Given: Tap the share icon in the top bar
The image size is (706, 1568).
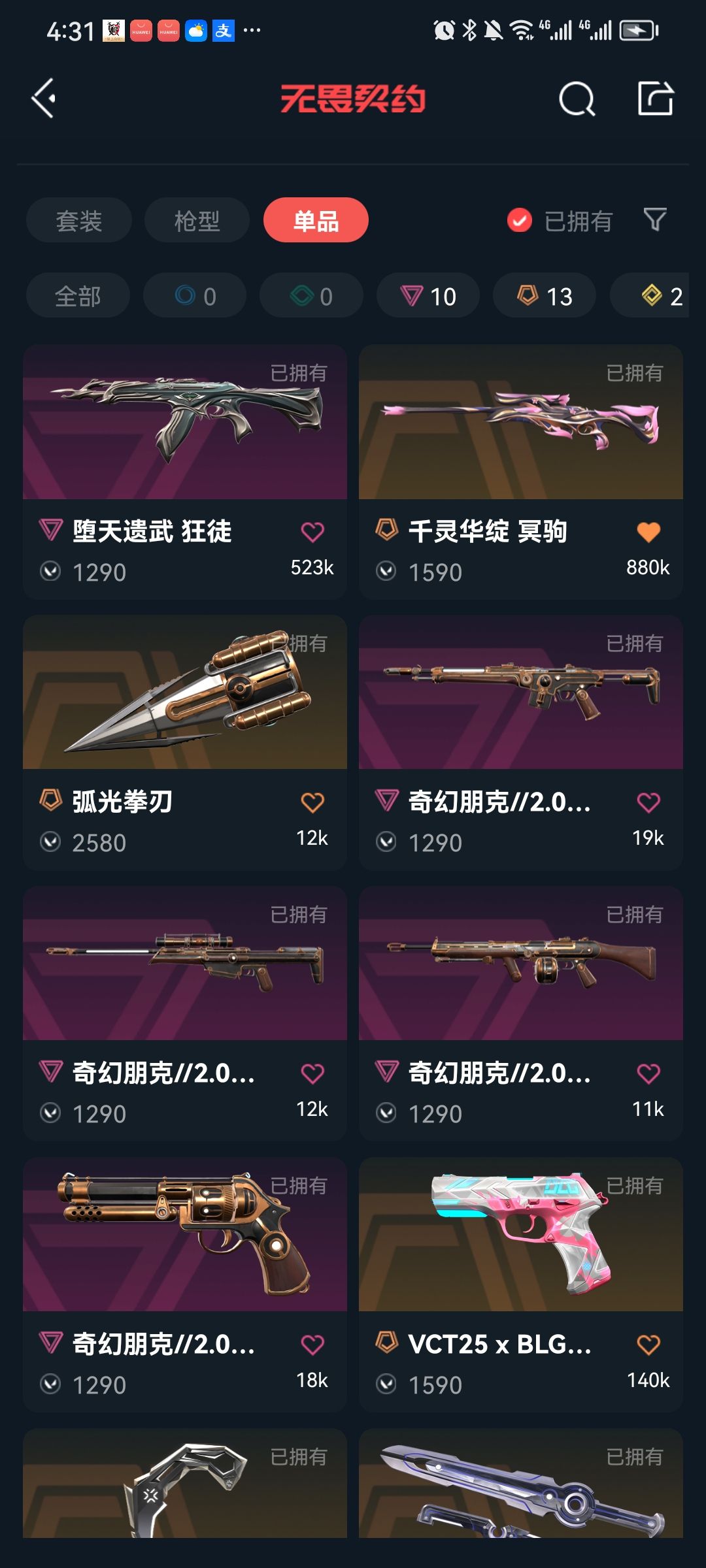Looking at the screenshot, I should tap(655, 99).
